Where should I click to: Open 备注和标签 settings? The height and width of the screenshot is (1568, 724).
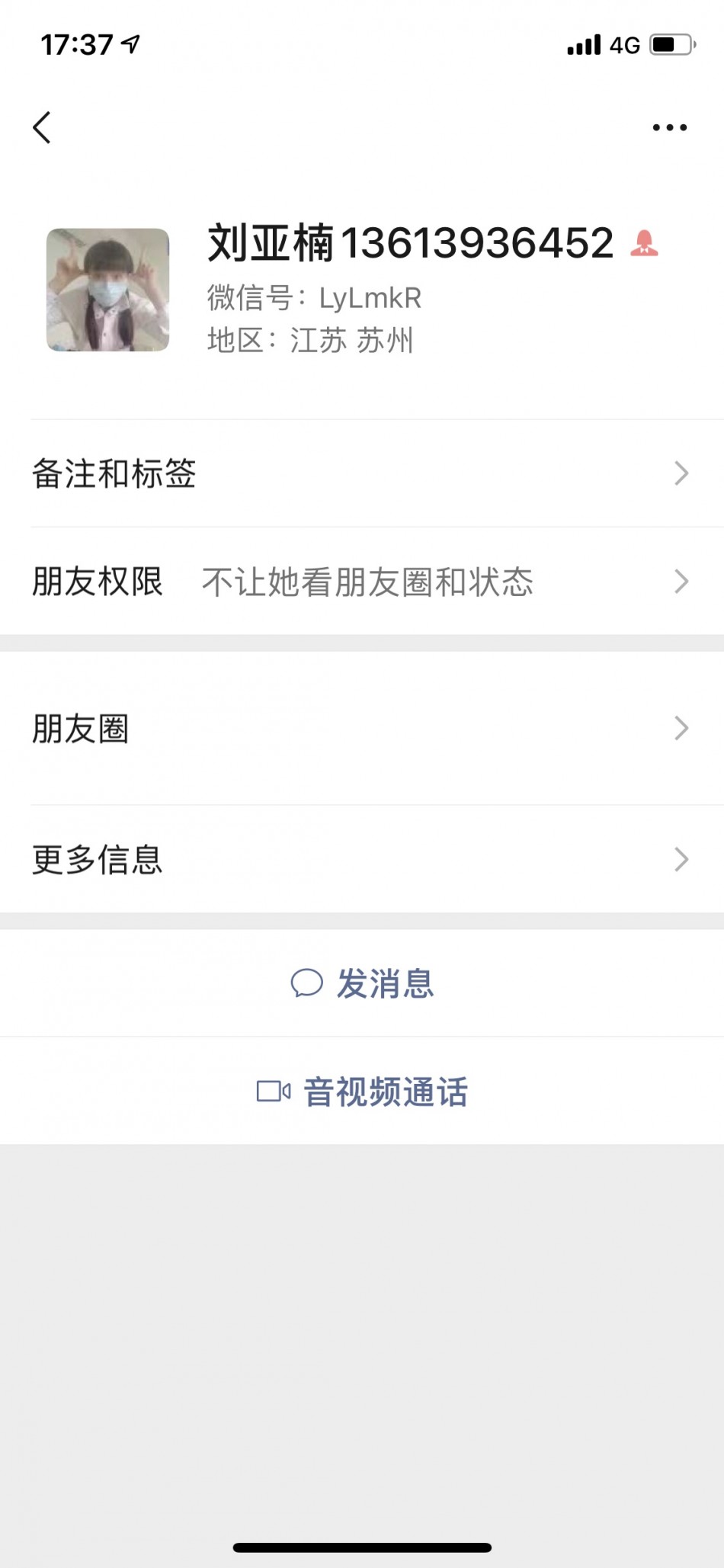362,473
